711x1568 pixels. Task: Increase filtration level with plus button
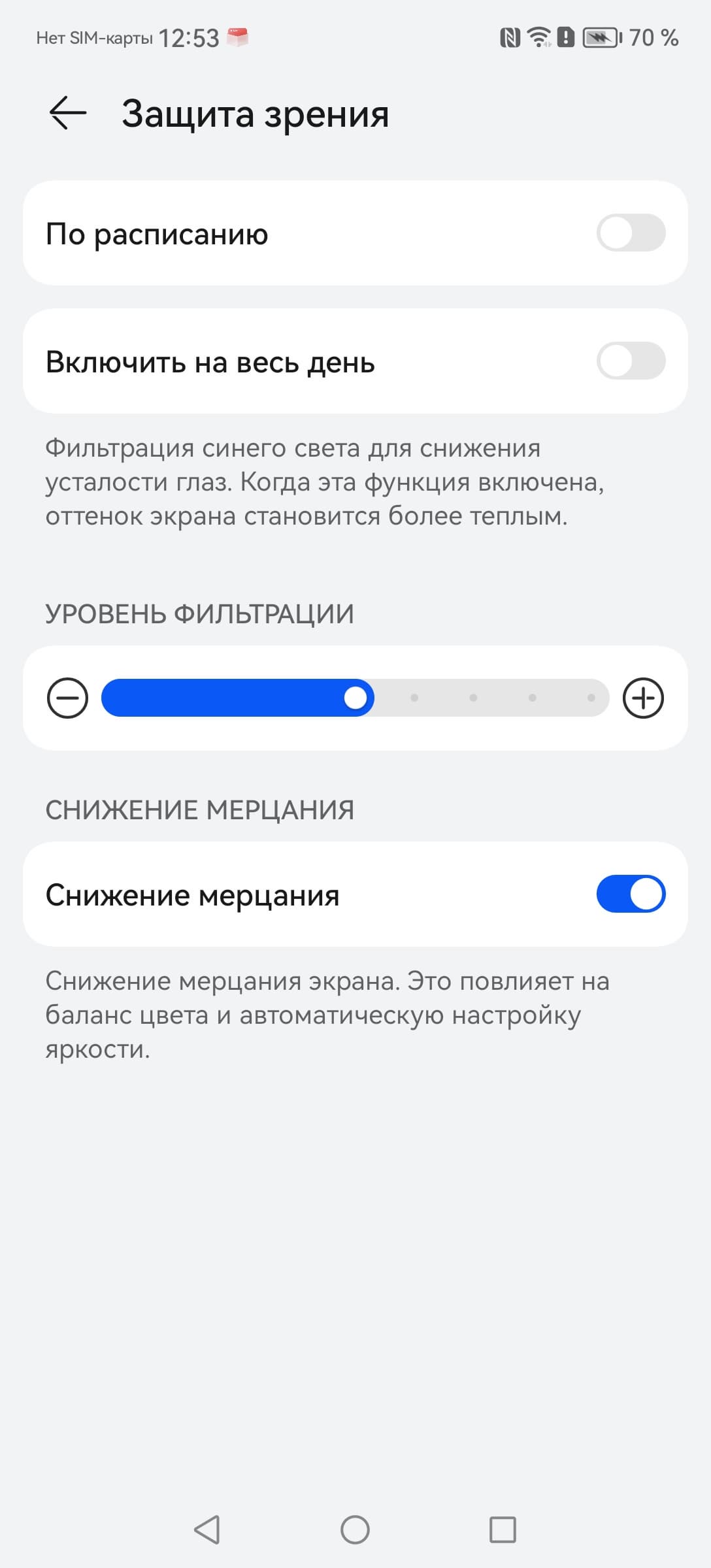click(643, 698)
